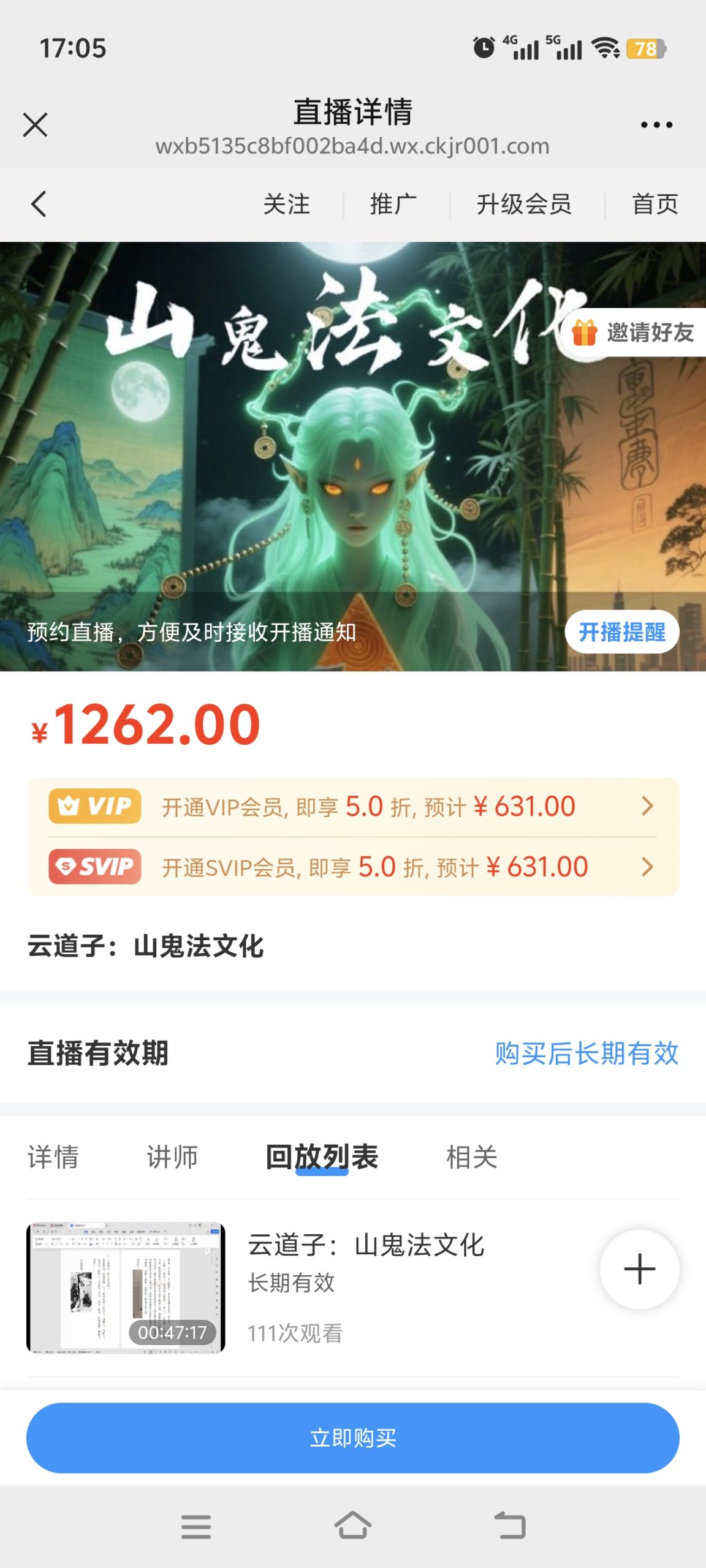The width and height of the screenshot is (706, 1568).
Task: Tap 立即购买 to buy now
Action: pos(352,1438)
